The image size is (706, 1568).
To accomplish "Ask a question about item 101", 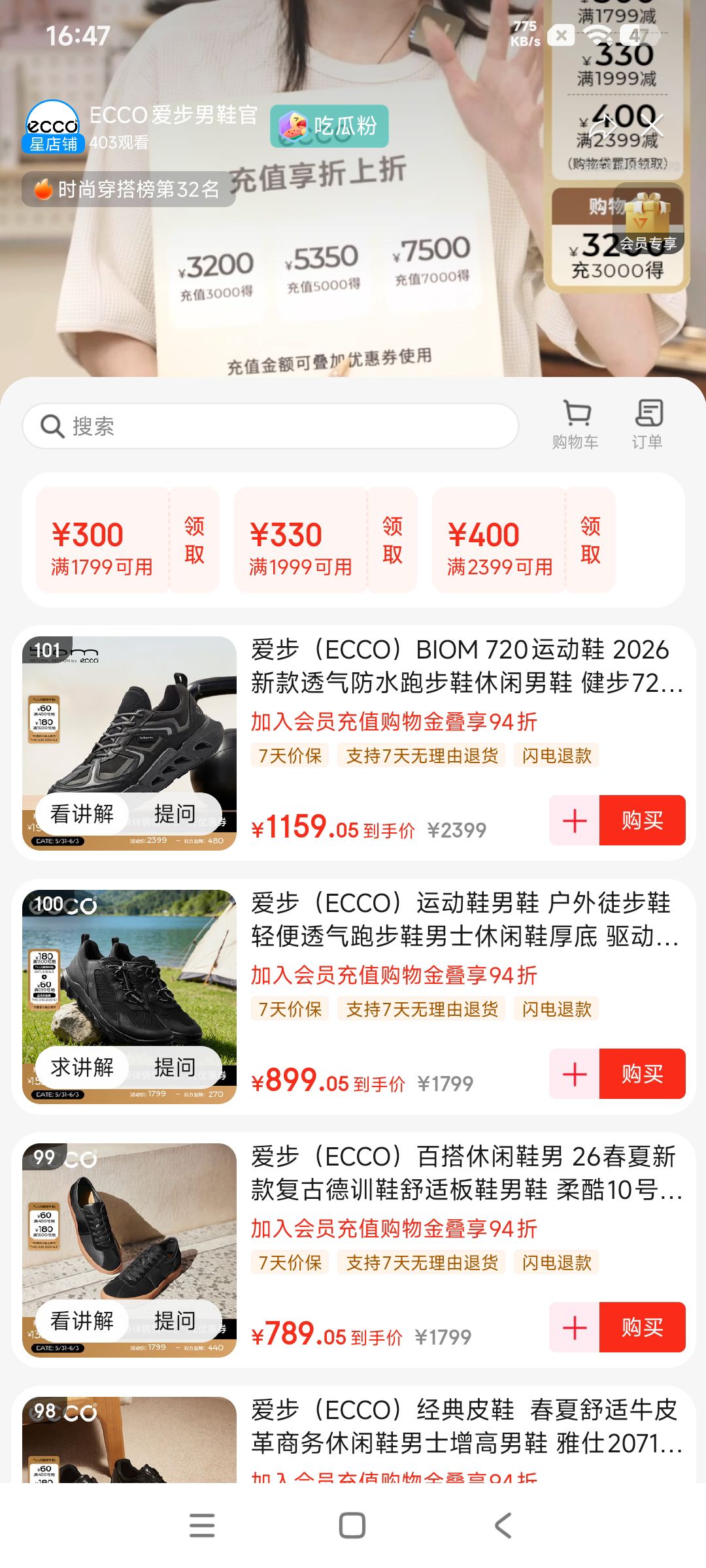I will click(175, 814).
